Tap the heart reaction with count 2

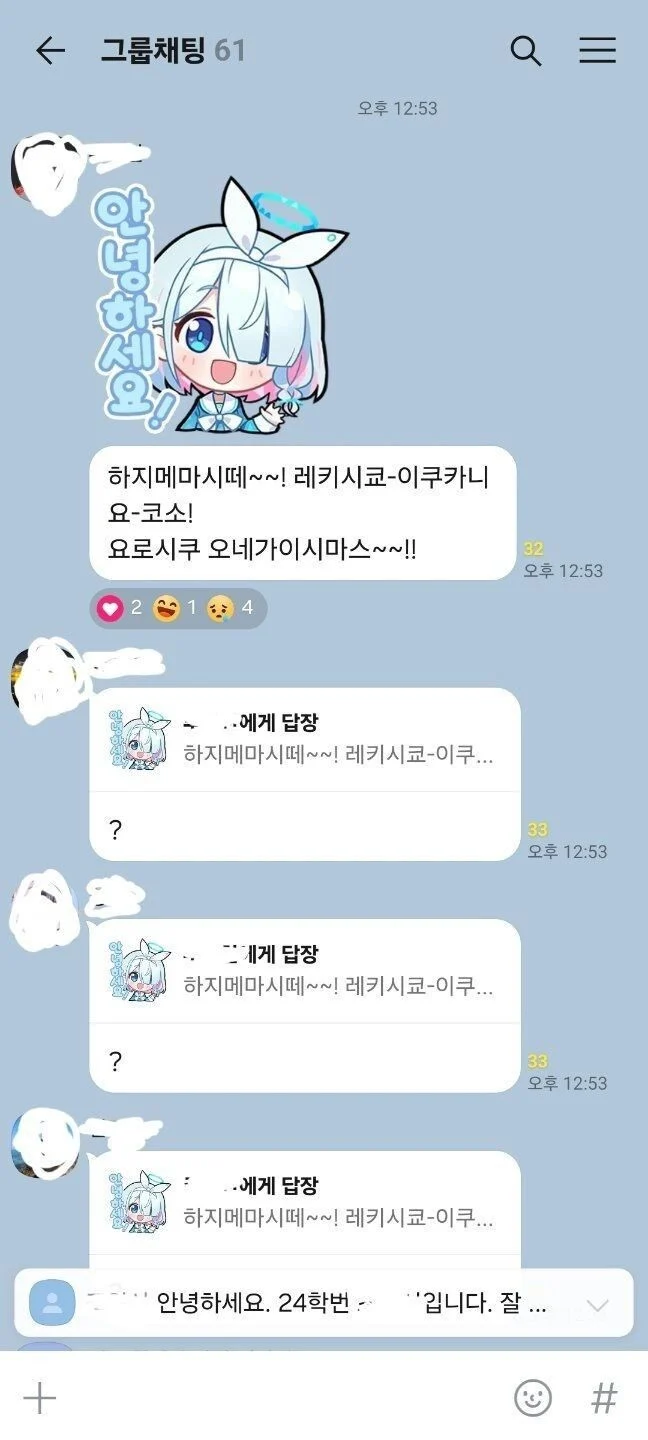120,607
